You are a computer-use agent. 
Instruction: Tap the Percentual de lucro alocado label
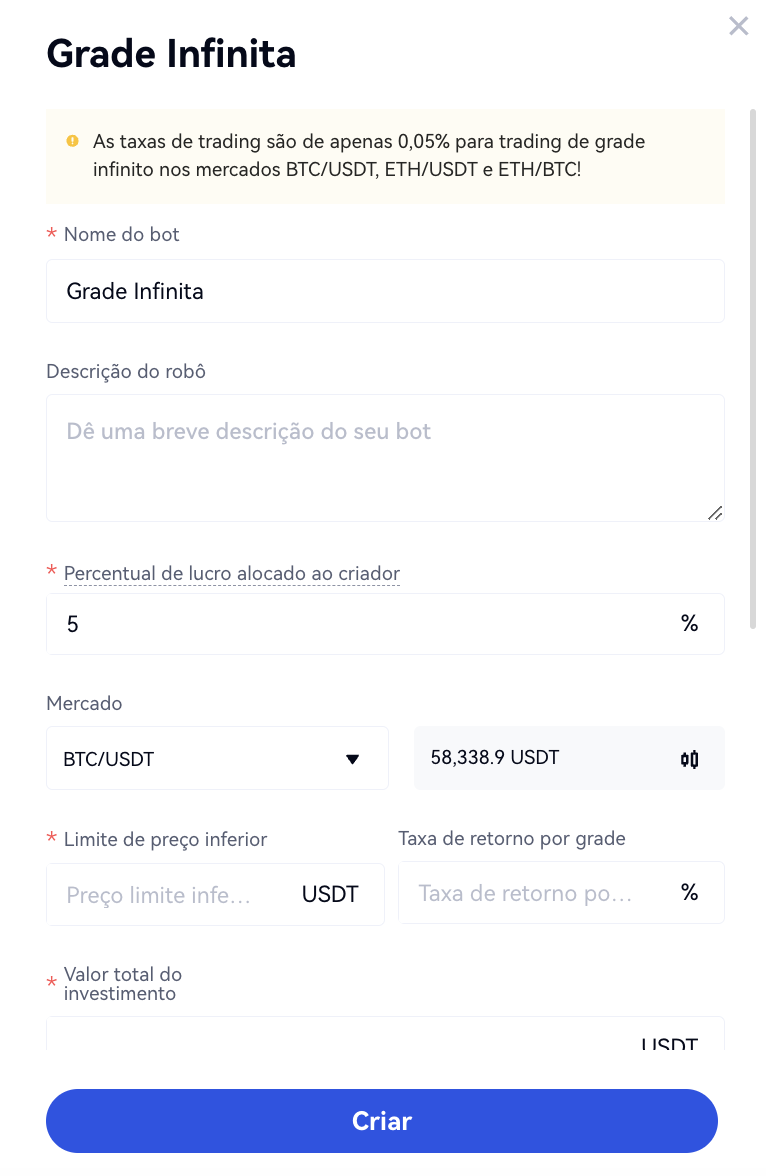point(231,574)
